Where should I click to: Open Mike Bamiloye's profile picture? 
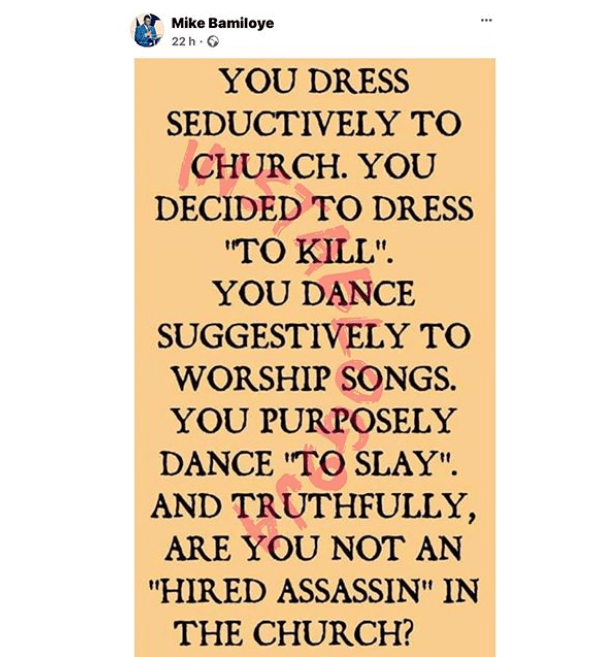[x=148, y=31]
